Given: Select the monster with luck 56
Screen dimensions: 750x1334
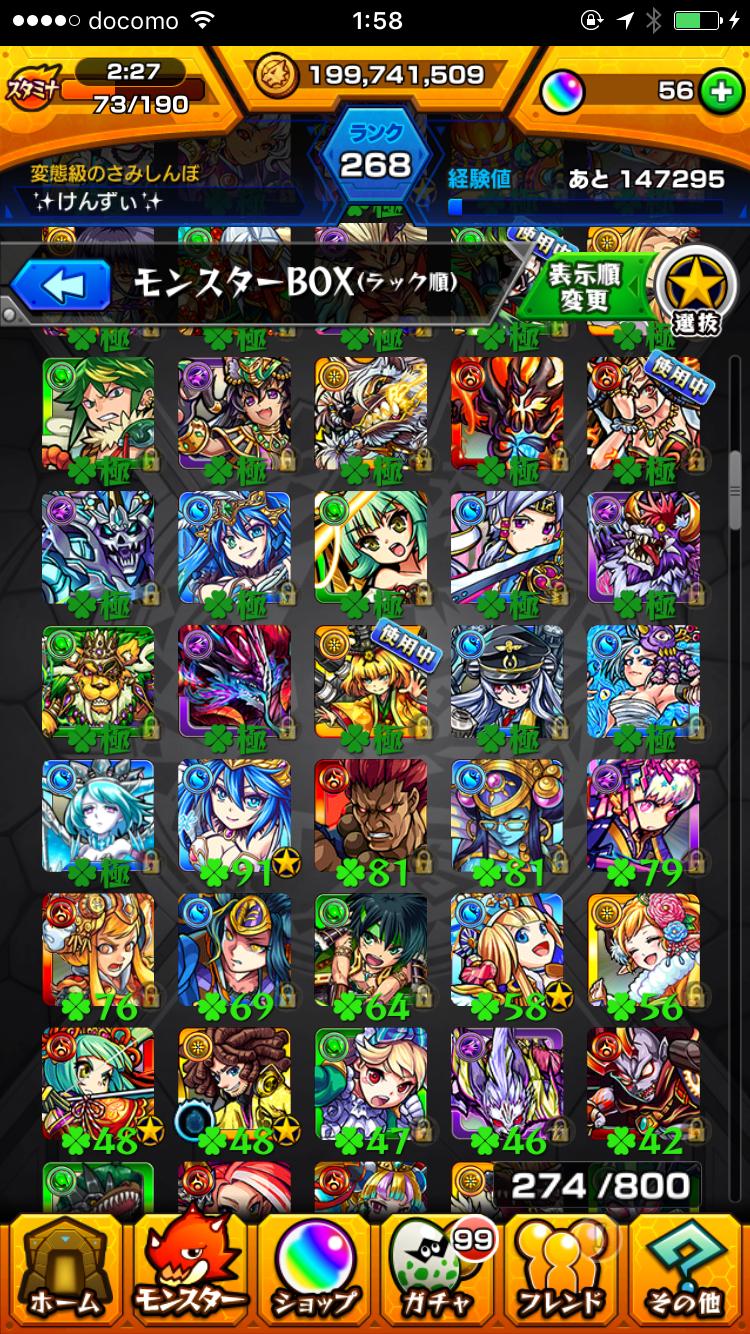Looking at the screenshot, I should pos(642,952).
